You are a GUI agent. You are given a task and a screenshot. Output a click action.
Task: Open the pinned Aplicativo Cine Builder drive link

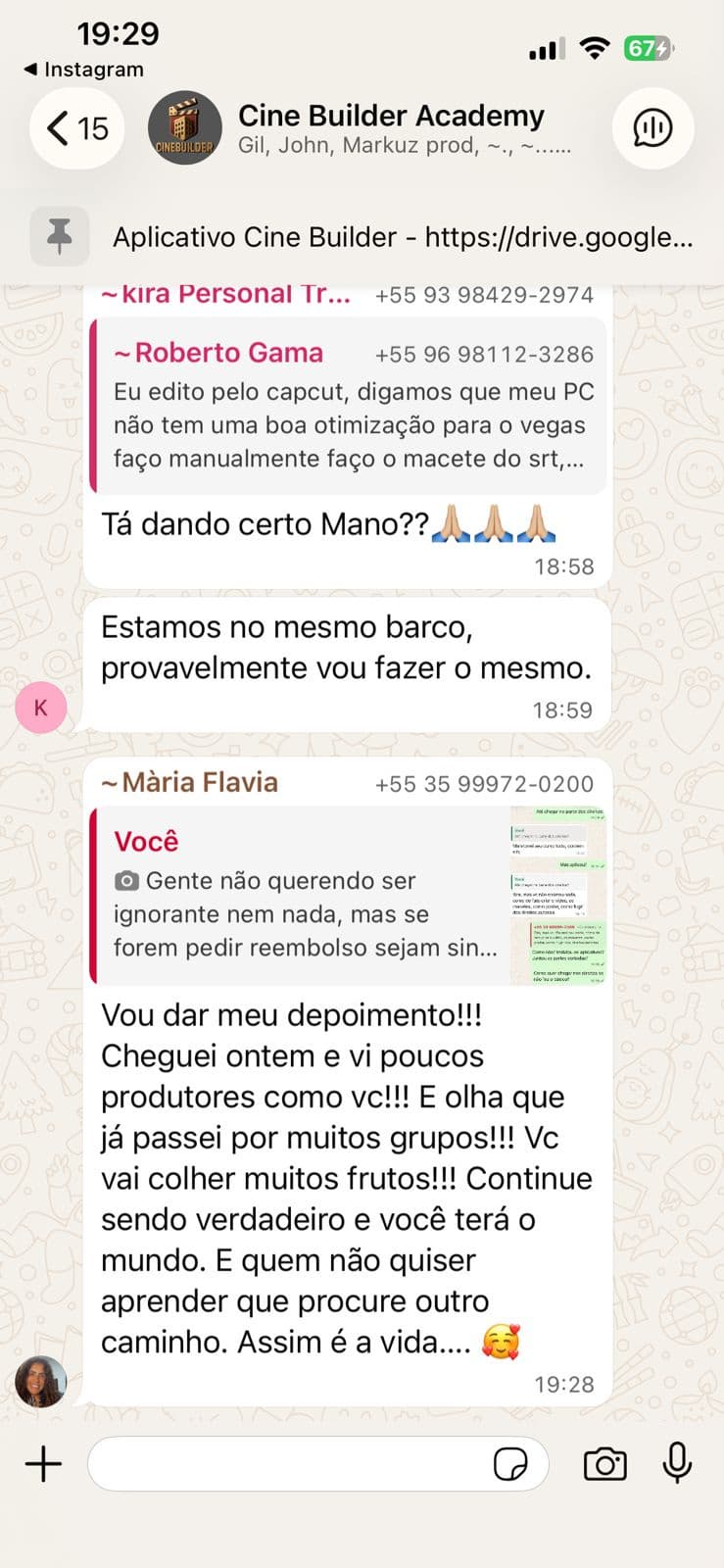[x=403, y=236]
